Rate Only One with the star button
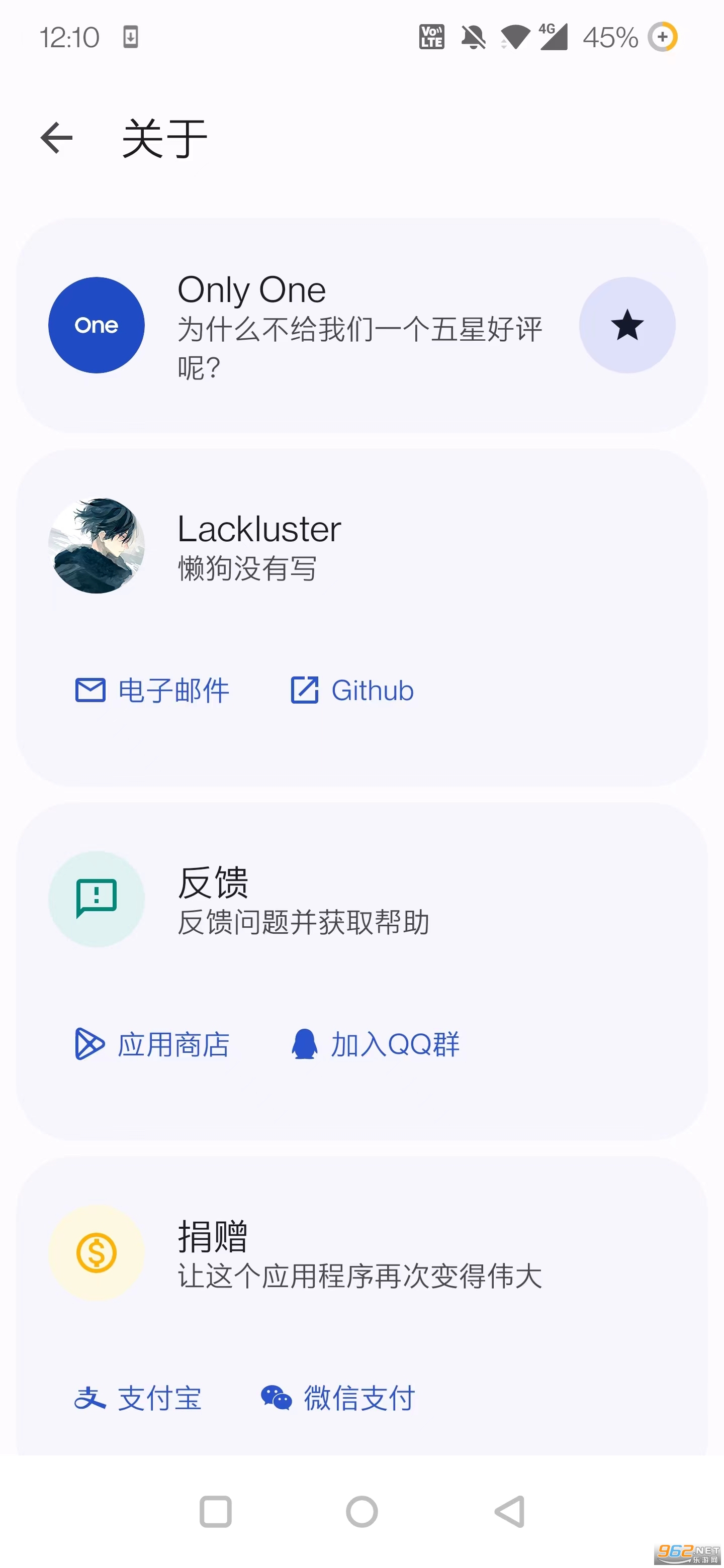The image size is (724, 1568). tap(626, 325)
